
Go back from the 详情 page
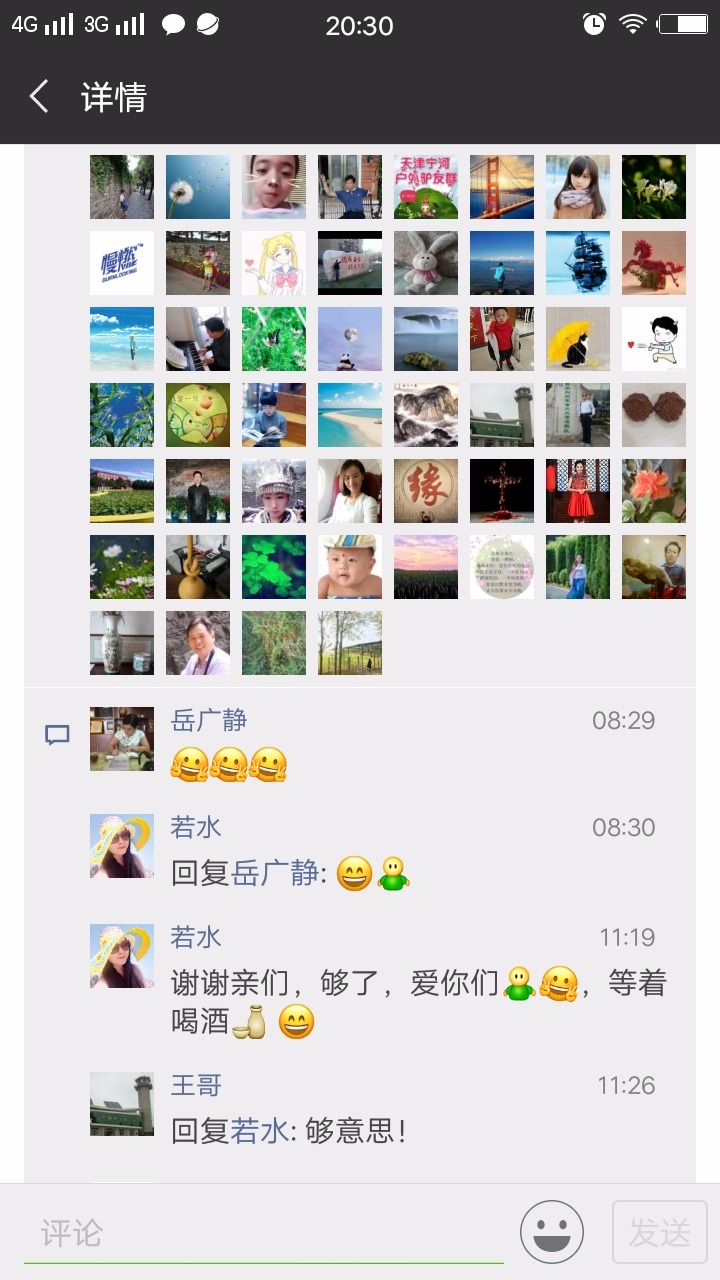[x=39, y=97]
